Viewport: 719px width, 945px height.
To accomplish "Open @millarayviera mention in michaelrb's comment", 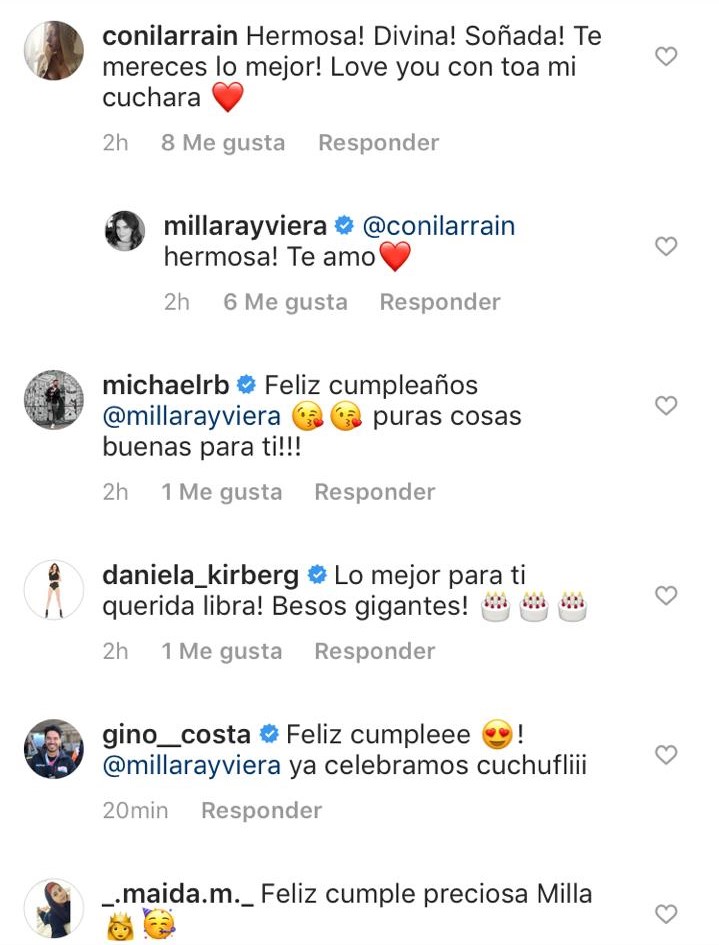I will point(191,417).
